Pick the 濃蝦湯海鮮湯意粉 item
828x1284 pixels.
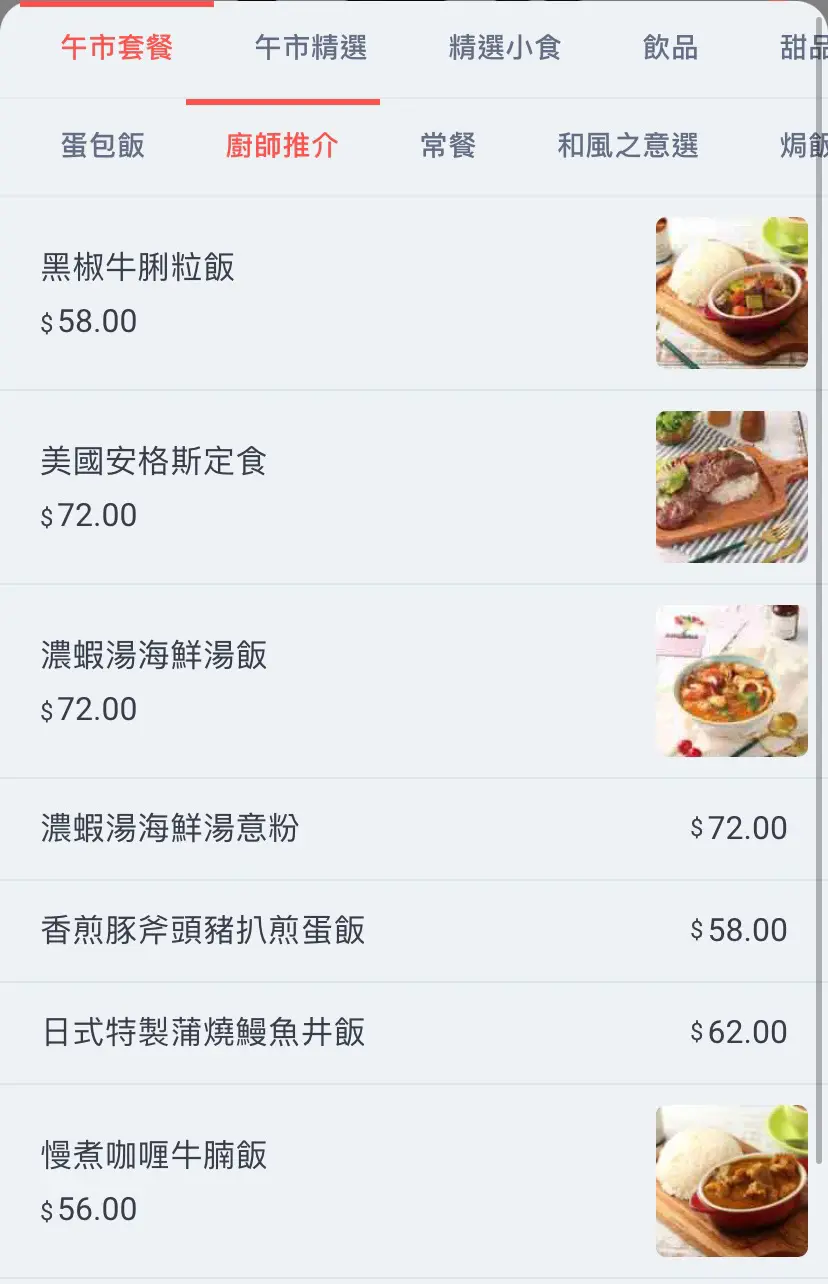(x=170, y=829)
